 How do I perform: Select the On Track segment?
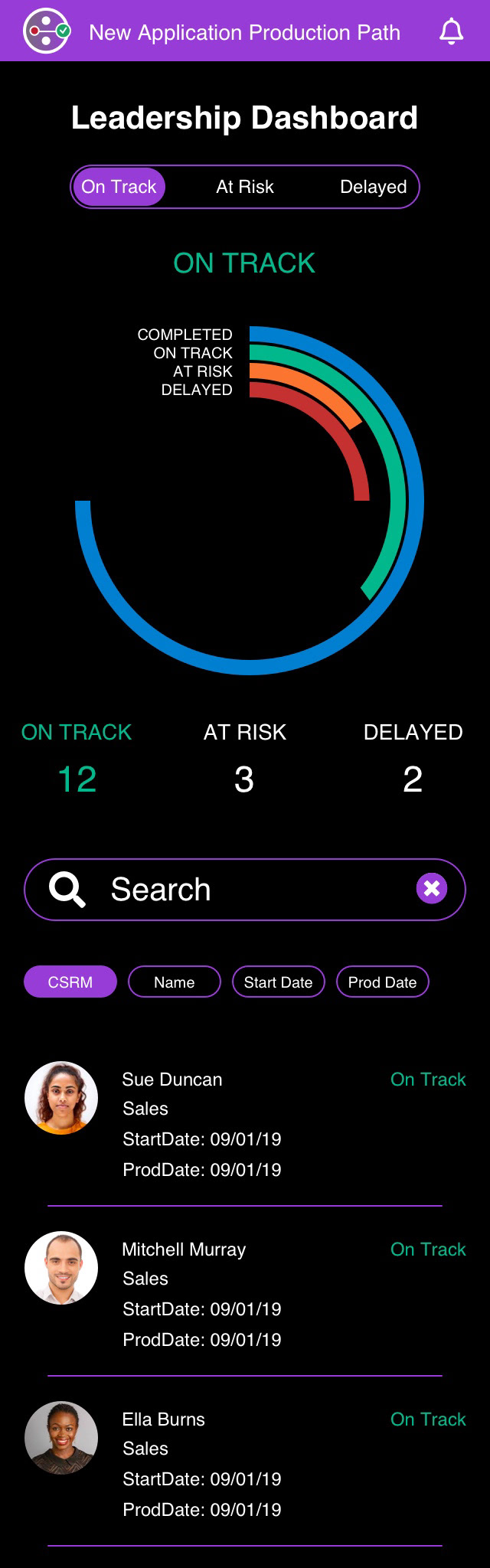point(119,187)
